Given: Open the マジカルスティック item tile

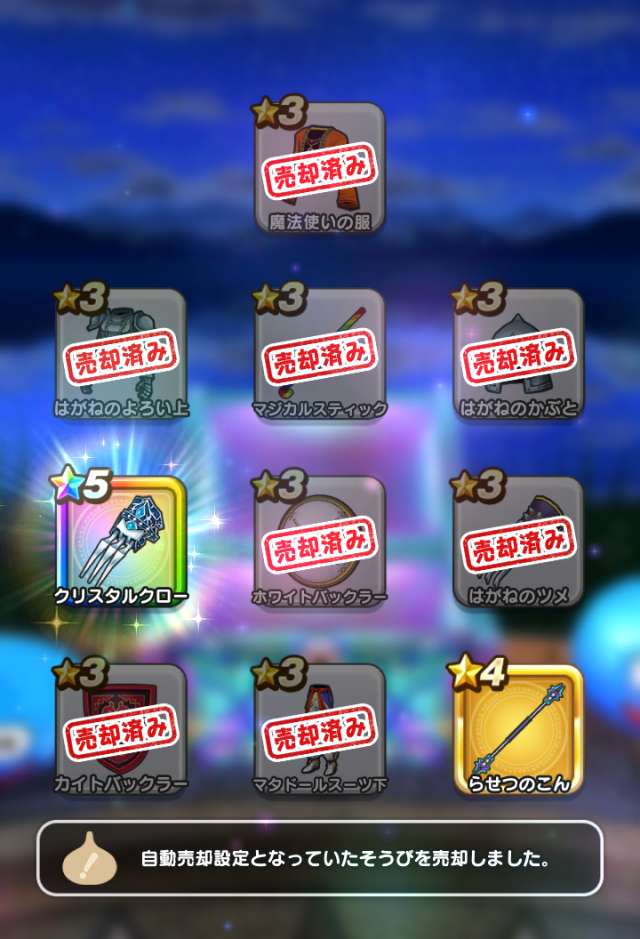Looking at the screenshot, I should pos(320,353).
